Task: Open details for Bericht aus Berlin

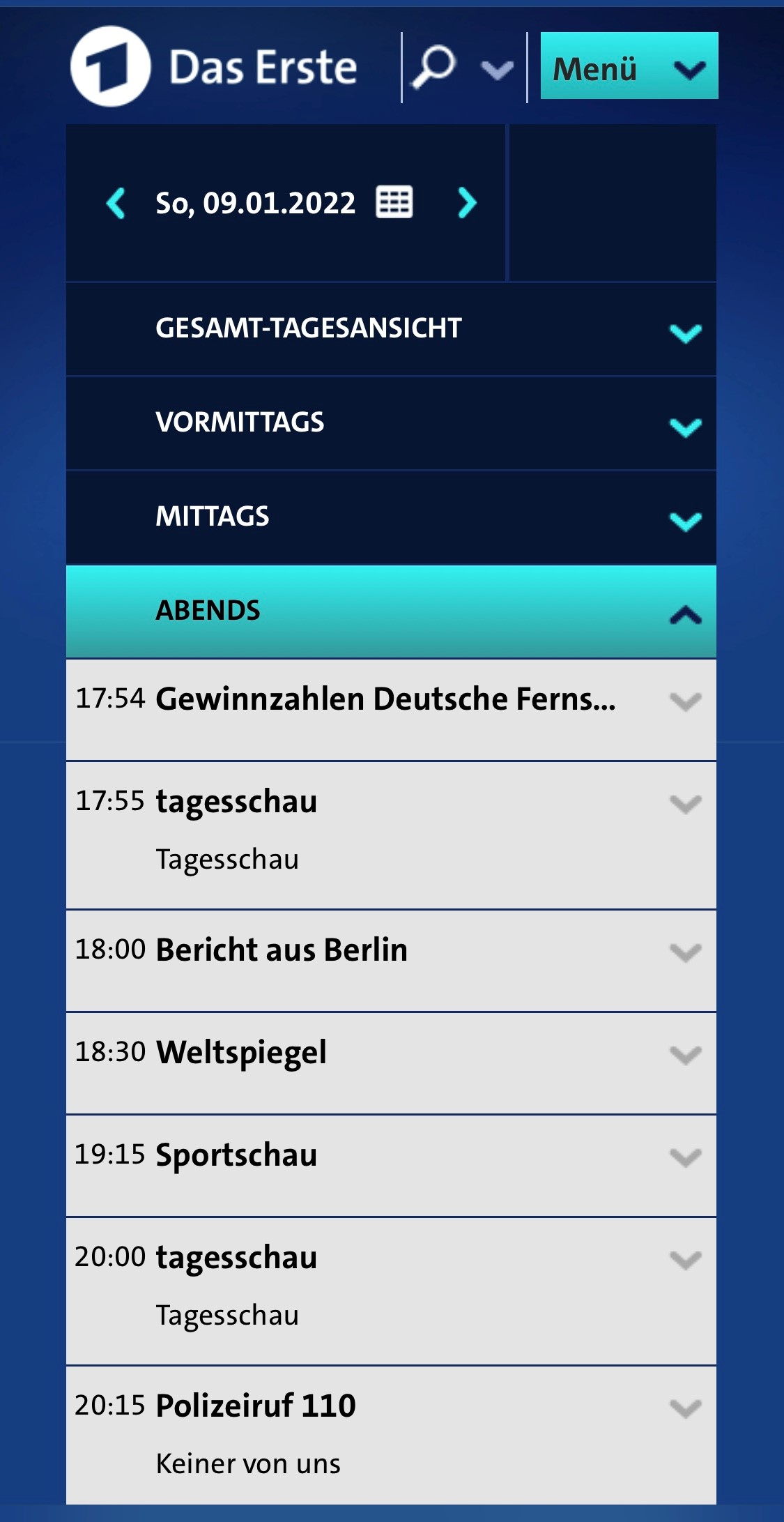Action: pyautogui.click(x=391, y=961)
